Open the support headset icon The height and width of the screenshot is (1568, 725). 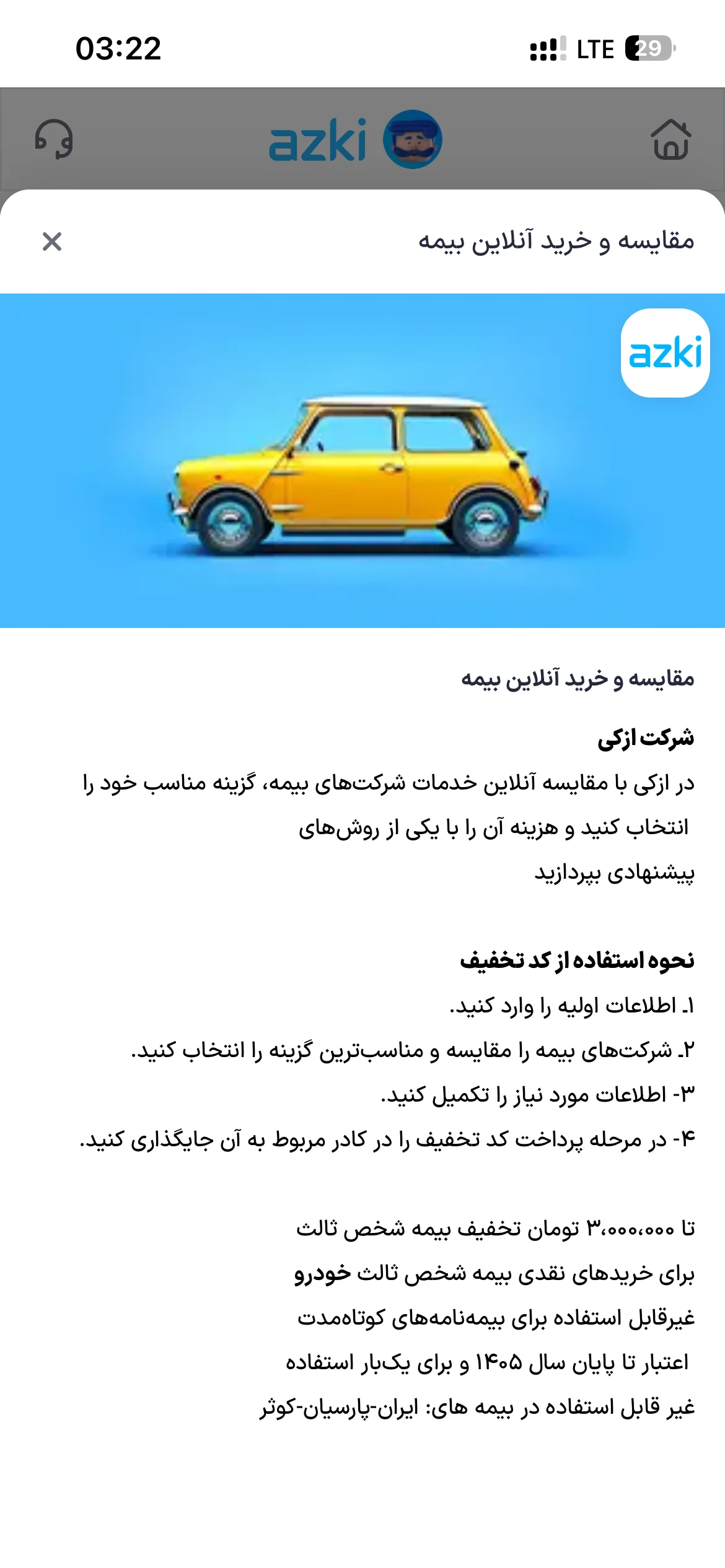(x=54, y=139)
